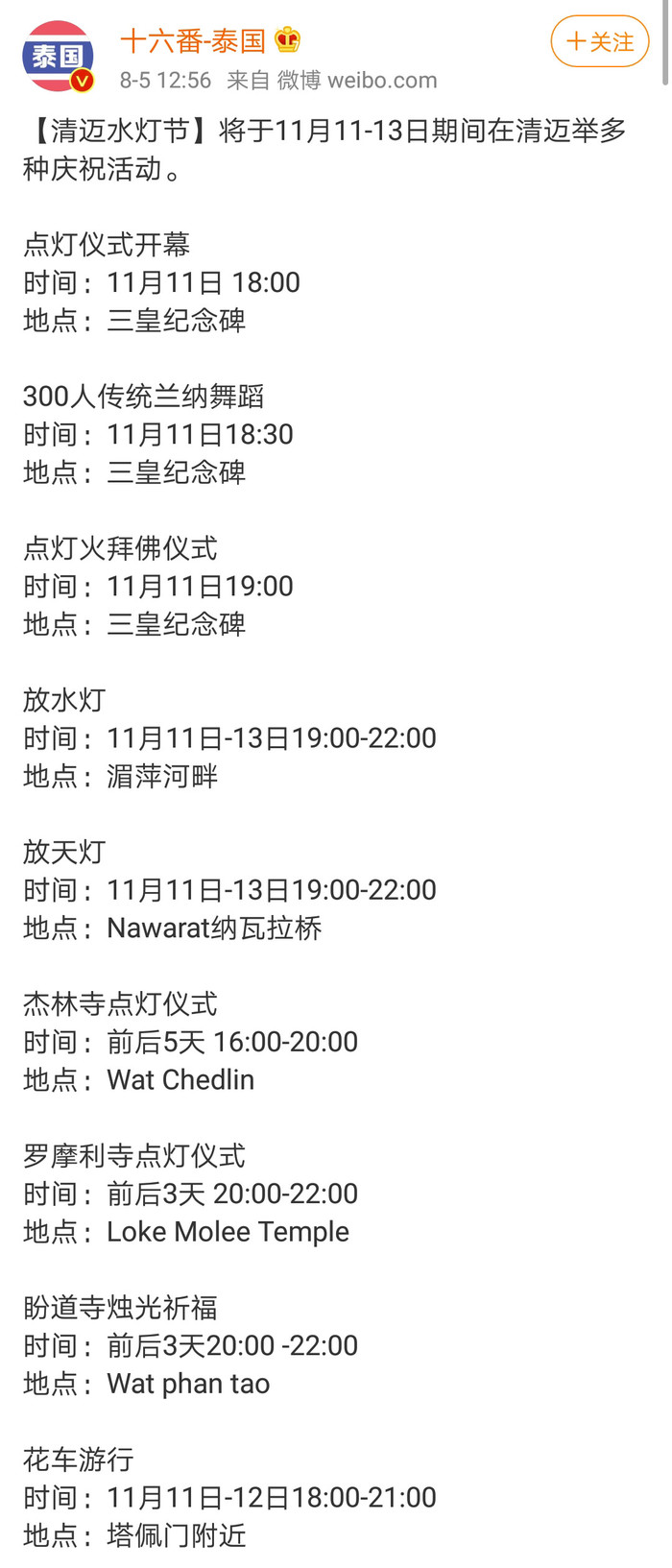Tap the 十六番-泰国 username
Image resolution: width=672 pixels, height=1568 pixels.
pos(193,40)
